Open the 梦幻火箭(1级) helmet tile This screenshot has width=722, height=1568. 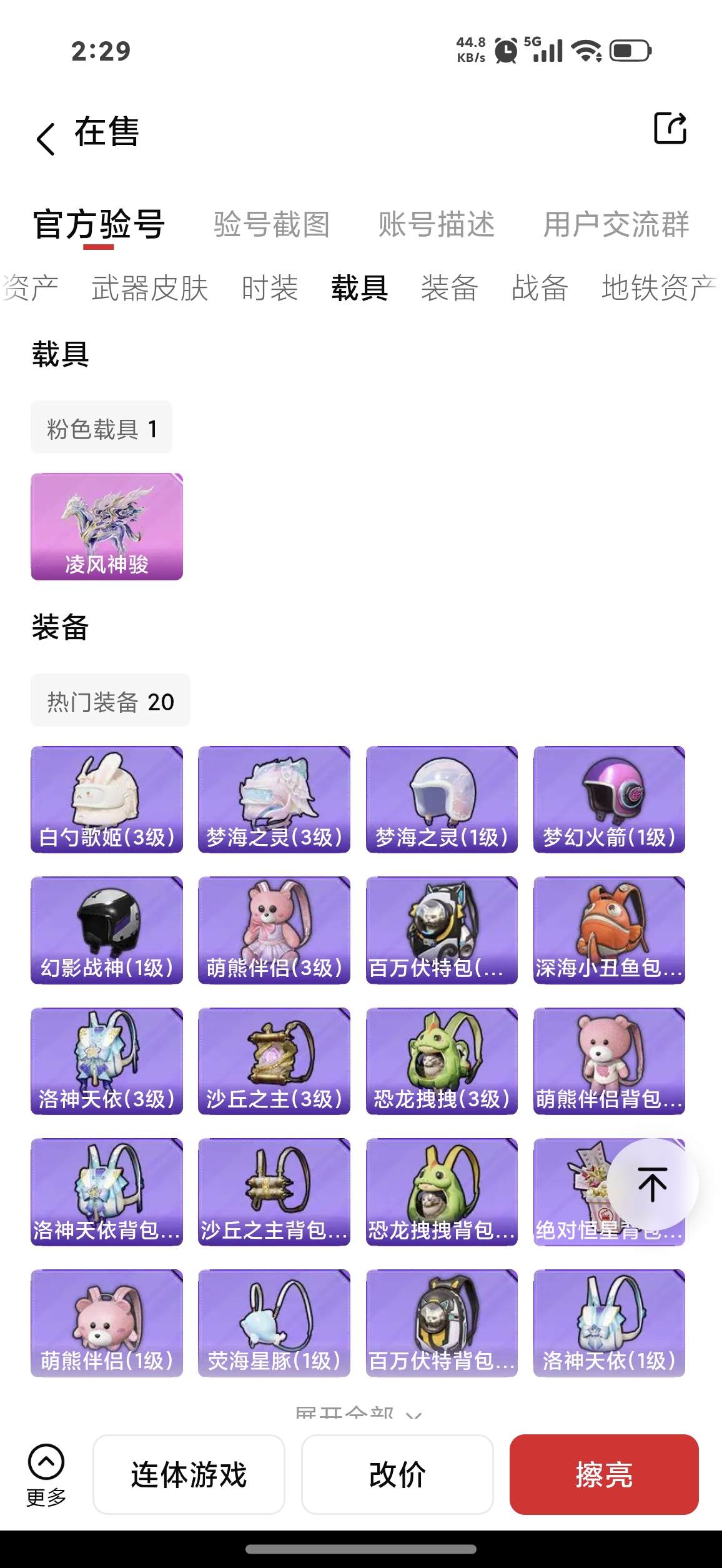(x=609, y=800)
